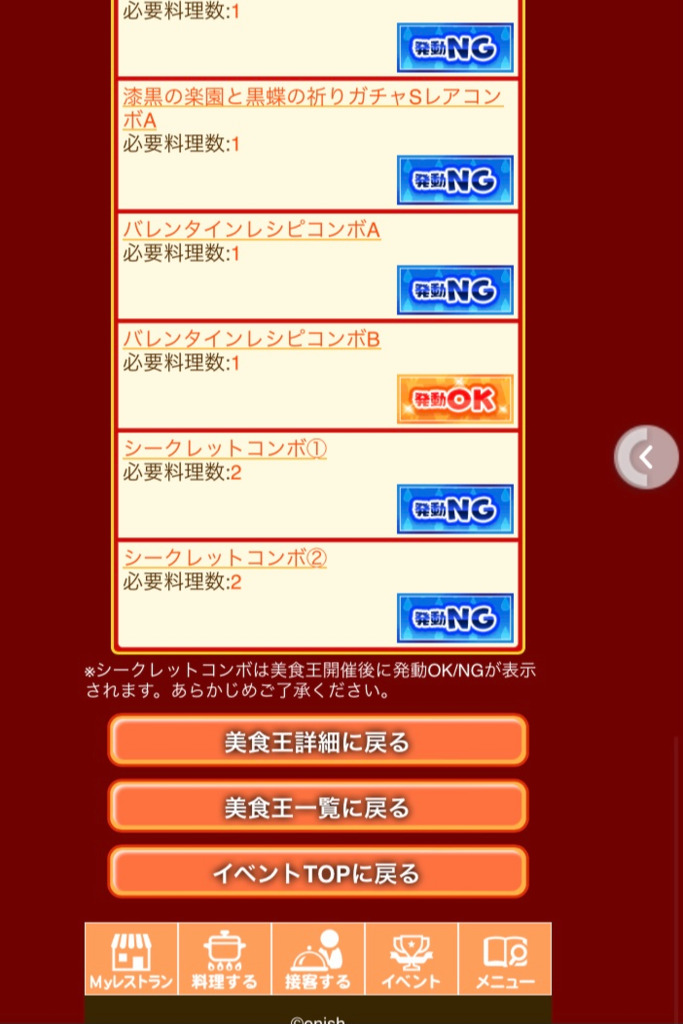
Task: Return to list with 美食王一覧に戻る
Action: 317,806
